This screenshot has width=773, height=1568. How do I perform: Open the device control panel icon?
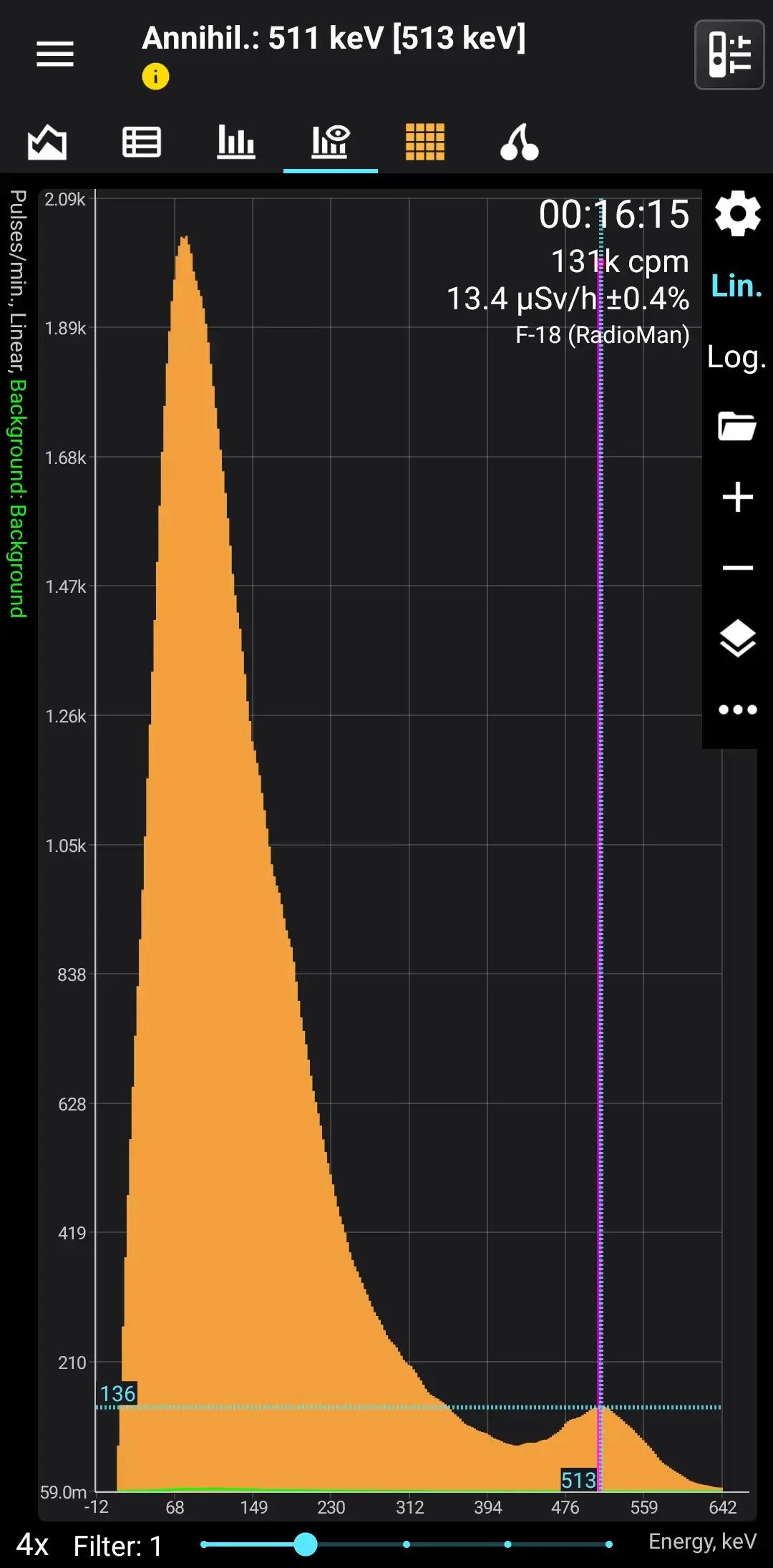coord(729,54)
